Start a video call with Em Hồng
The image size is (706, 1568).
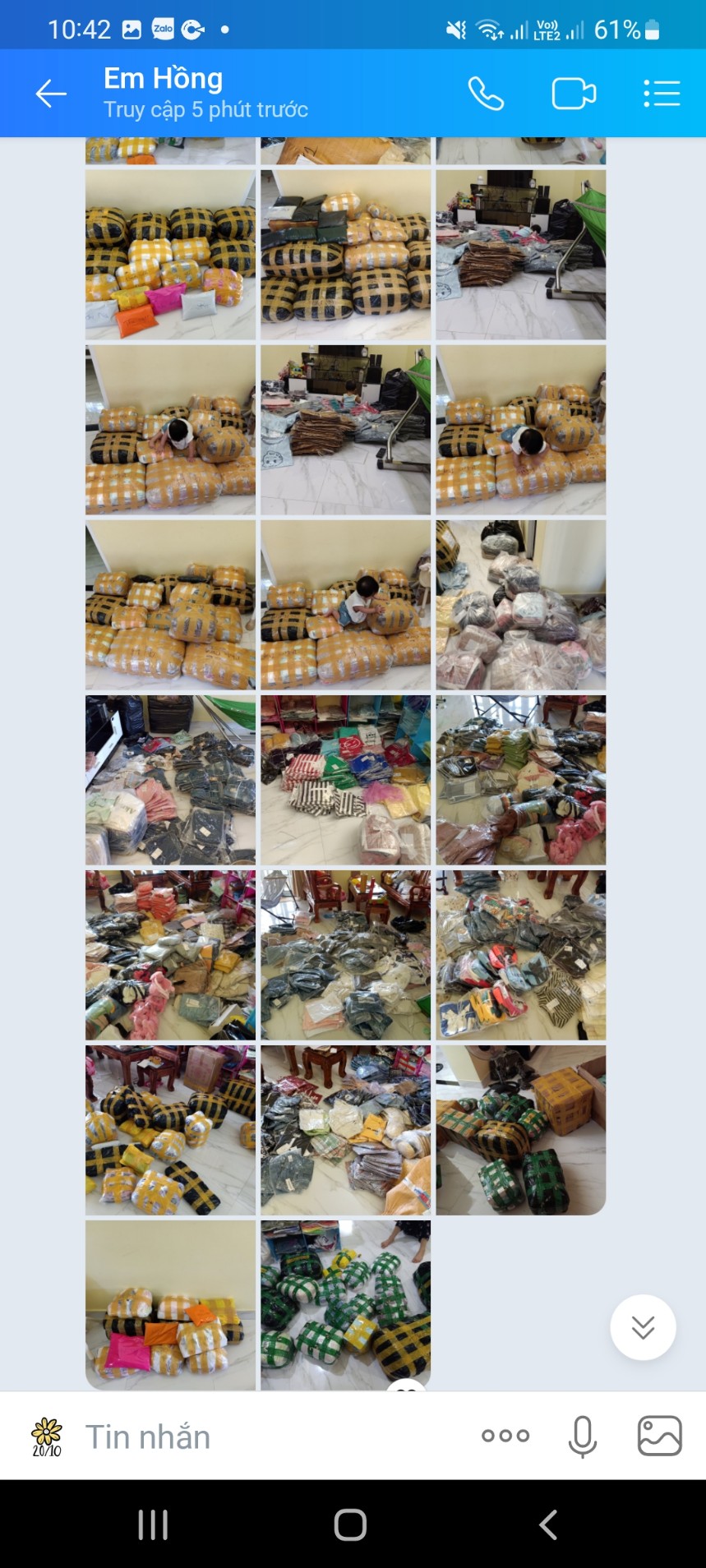(574, 94)
